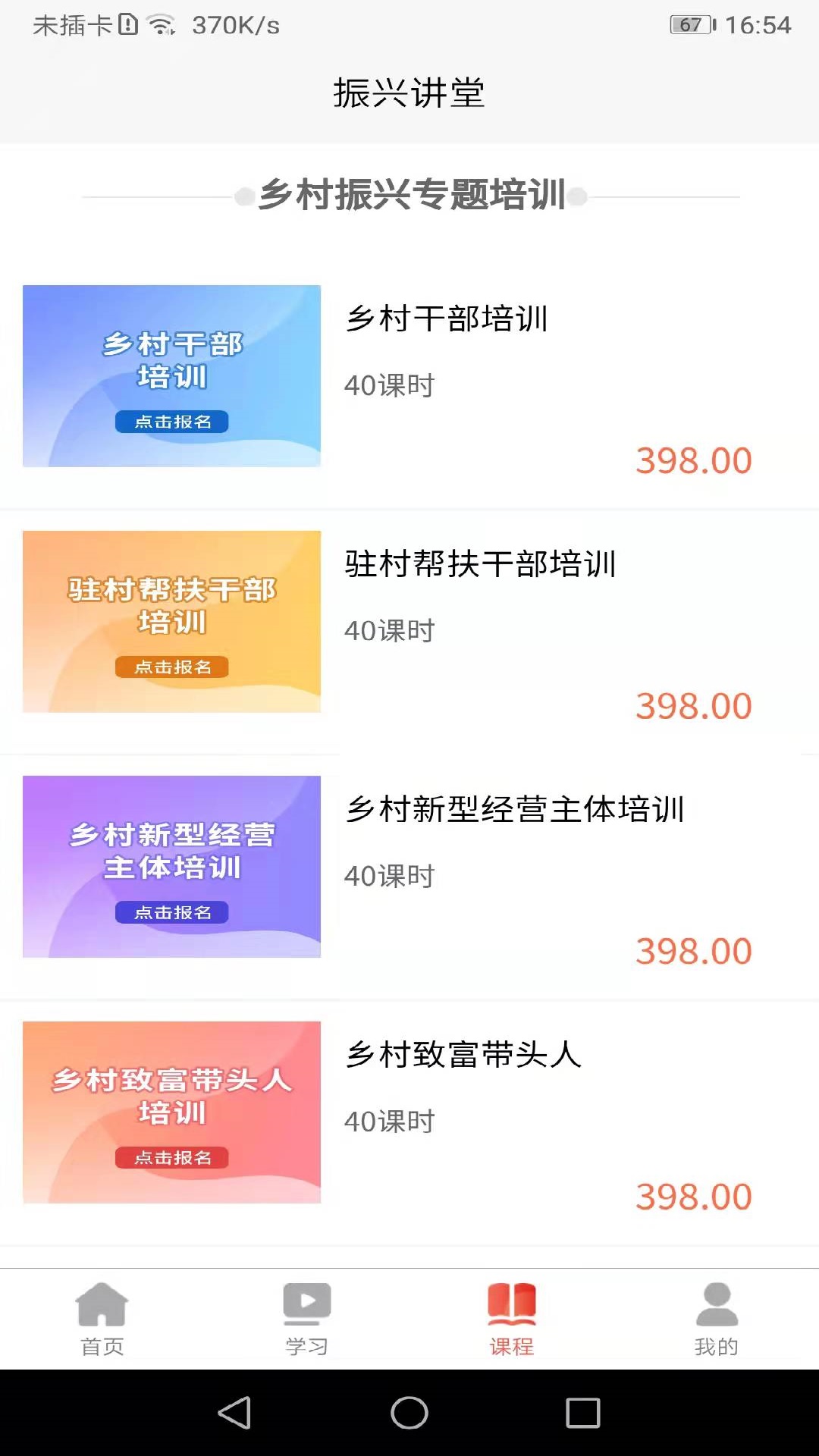Tap the 398.00 price of 乡村致富带头人
The image size is (819, 1456).
point(692,1196)
